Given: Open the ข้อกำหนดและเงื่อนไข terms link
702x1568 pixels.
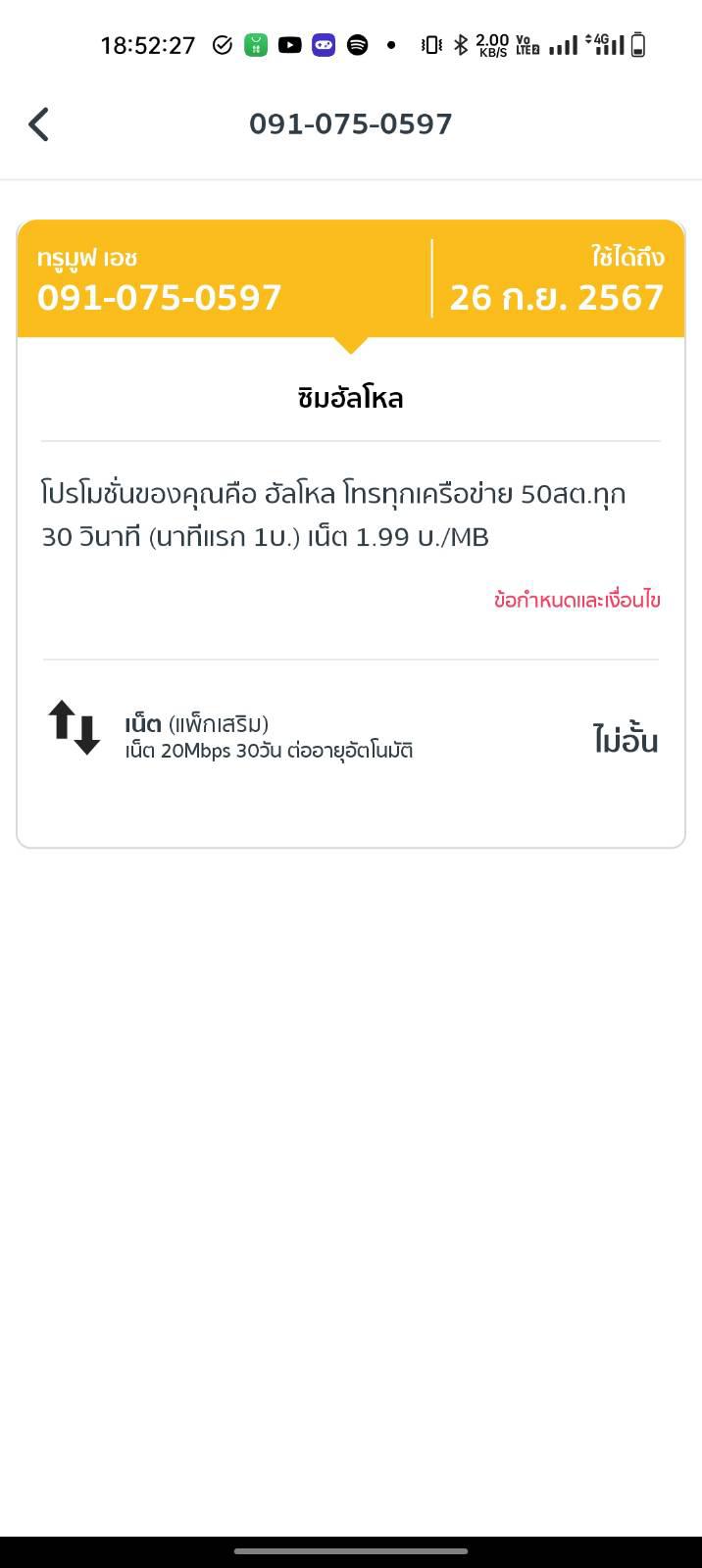Looking at the screenshot, I should 577,600.
